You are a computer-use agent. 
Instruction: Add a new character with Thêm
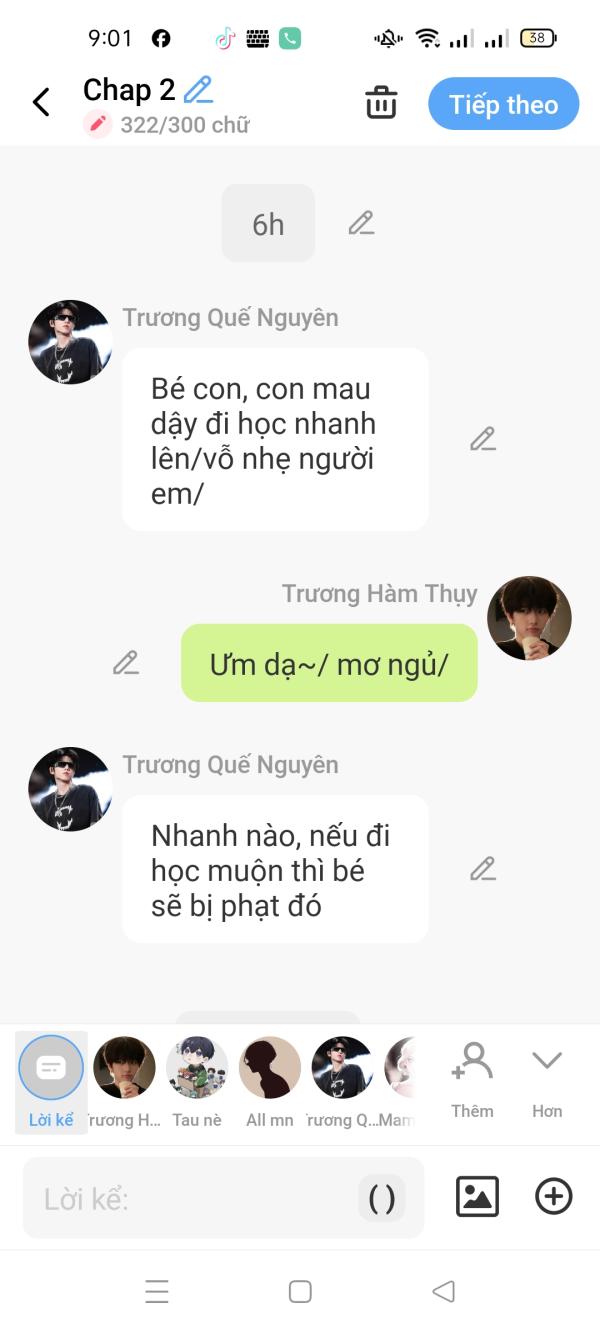(x=472, y=1078)
